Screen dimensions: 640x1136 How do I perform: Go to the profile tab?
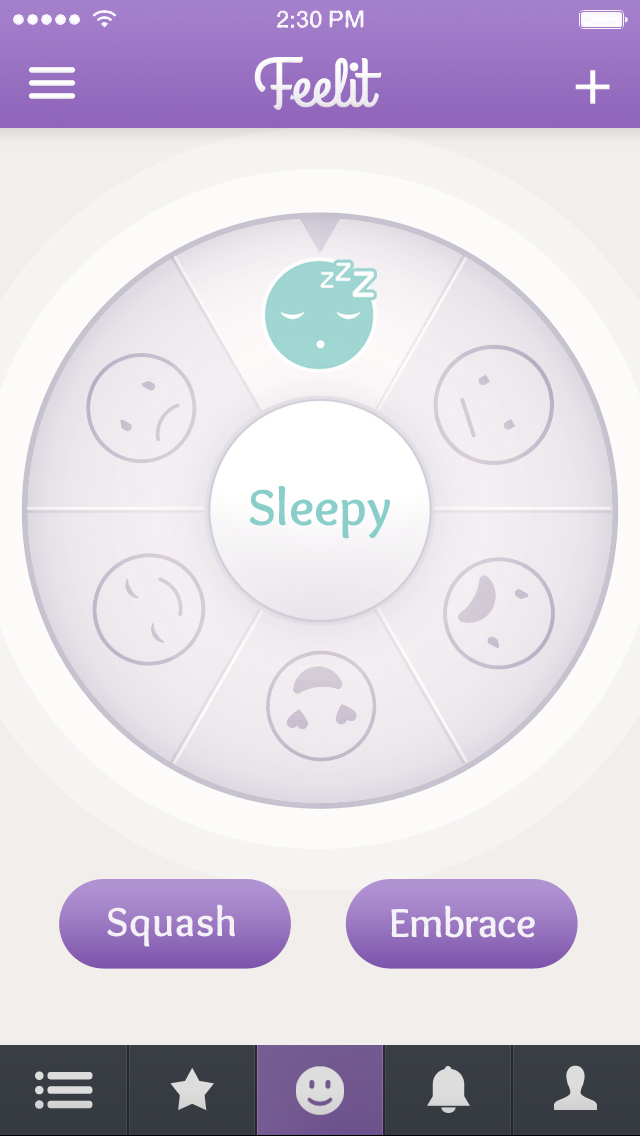coord(576,1090)
